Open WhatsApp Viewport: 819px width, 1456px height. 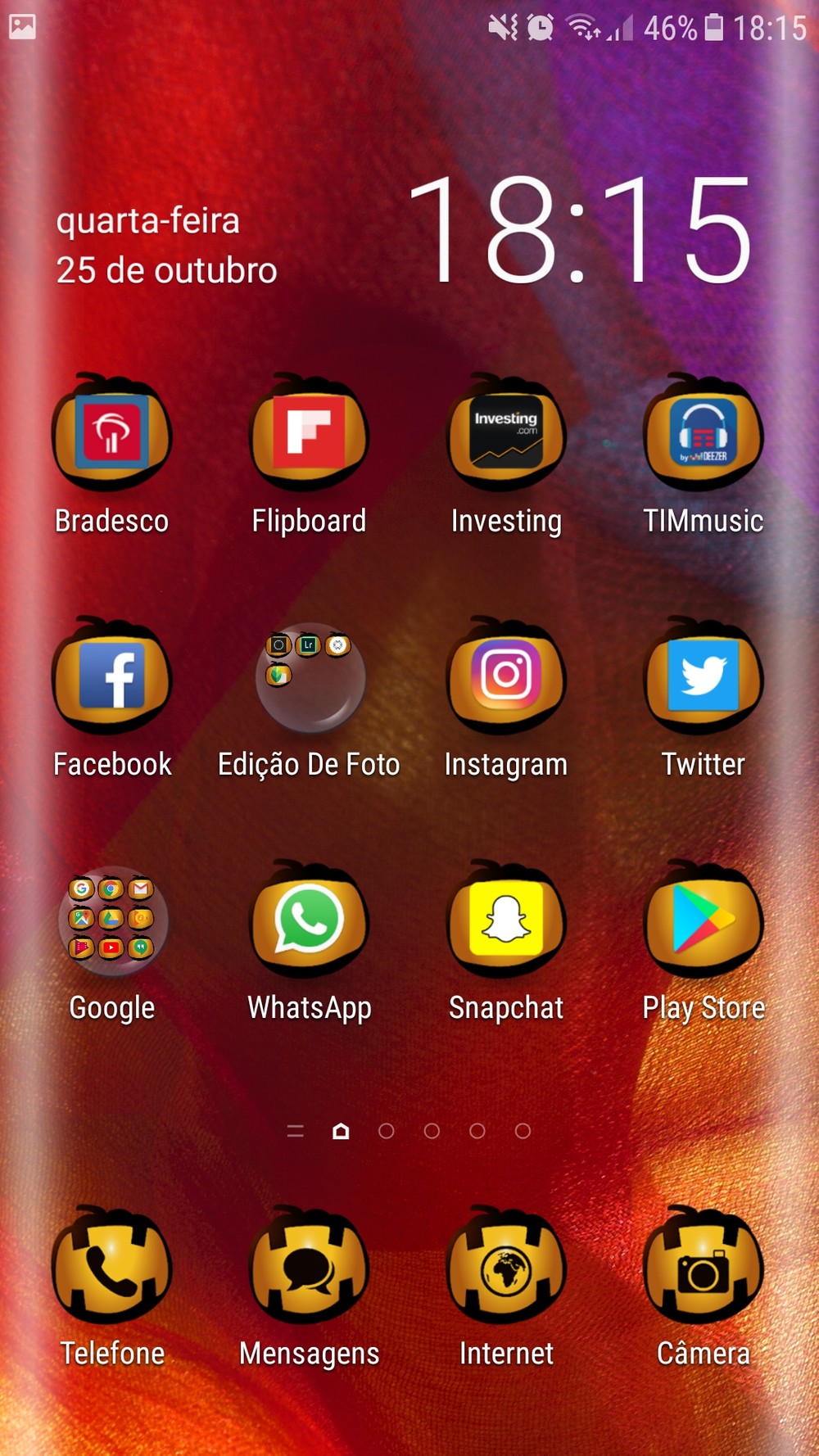click(x=309, y=920)
